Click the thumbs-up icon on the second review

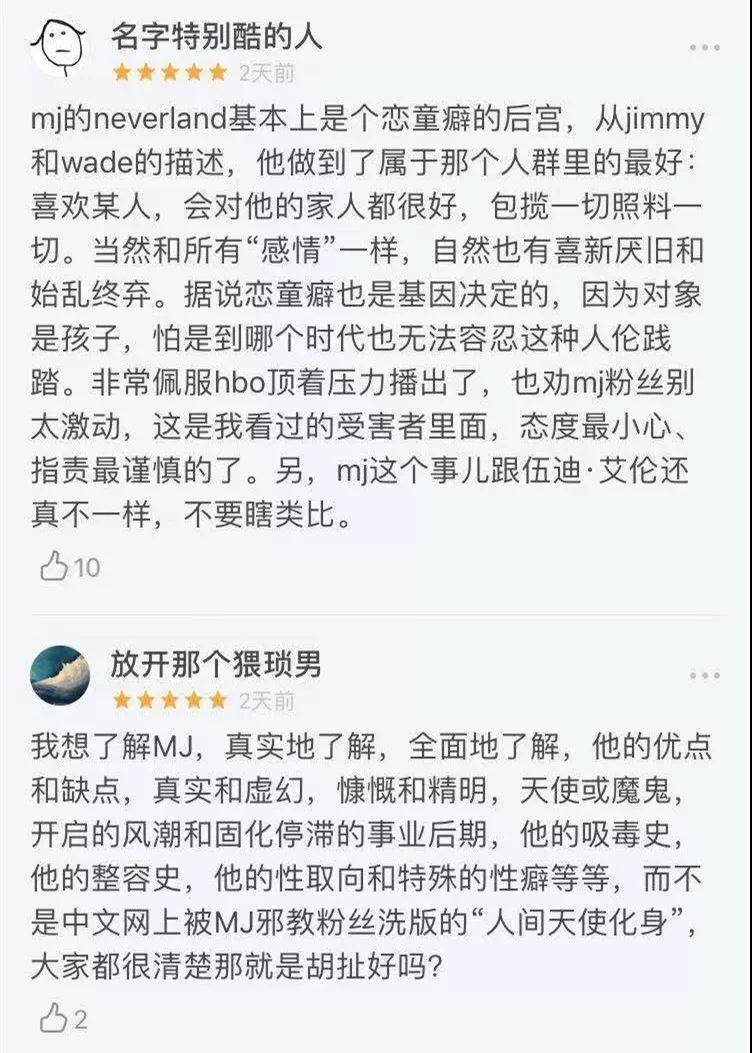52,1018
